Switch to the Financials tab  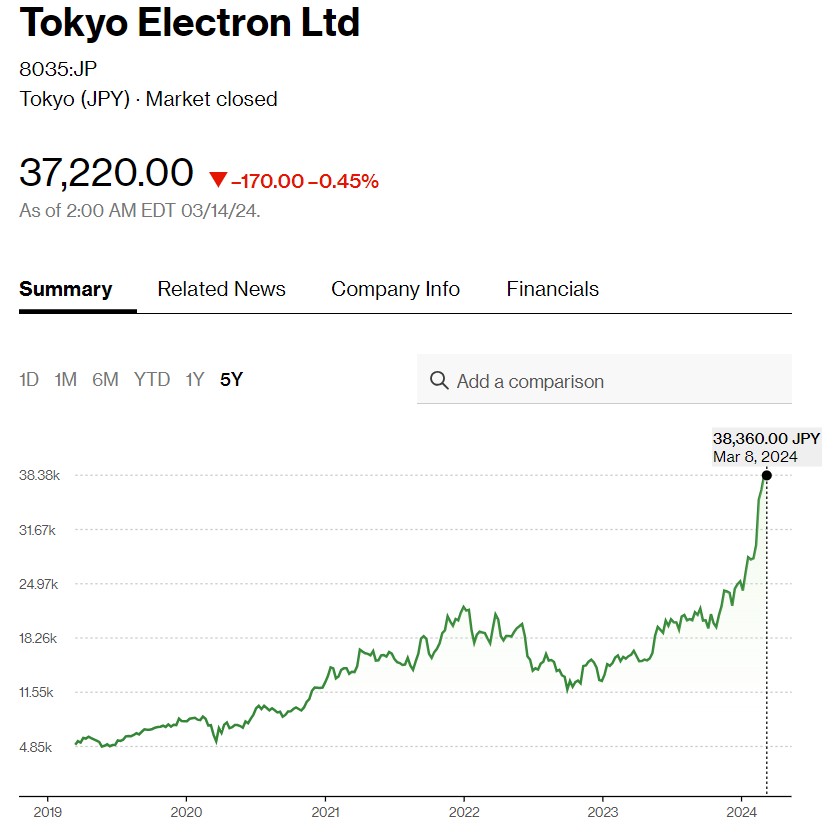552,289
